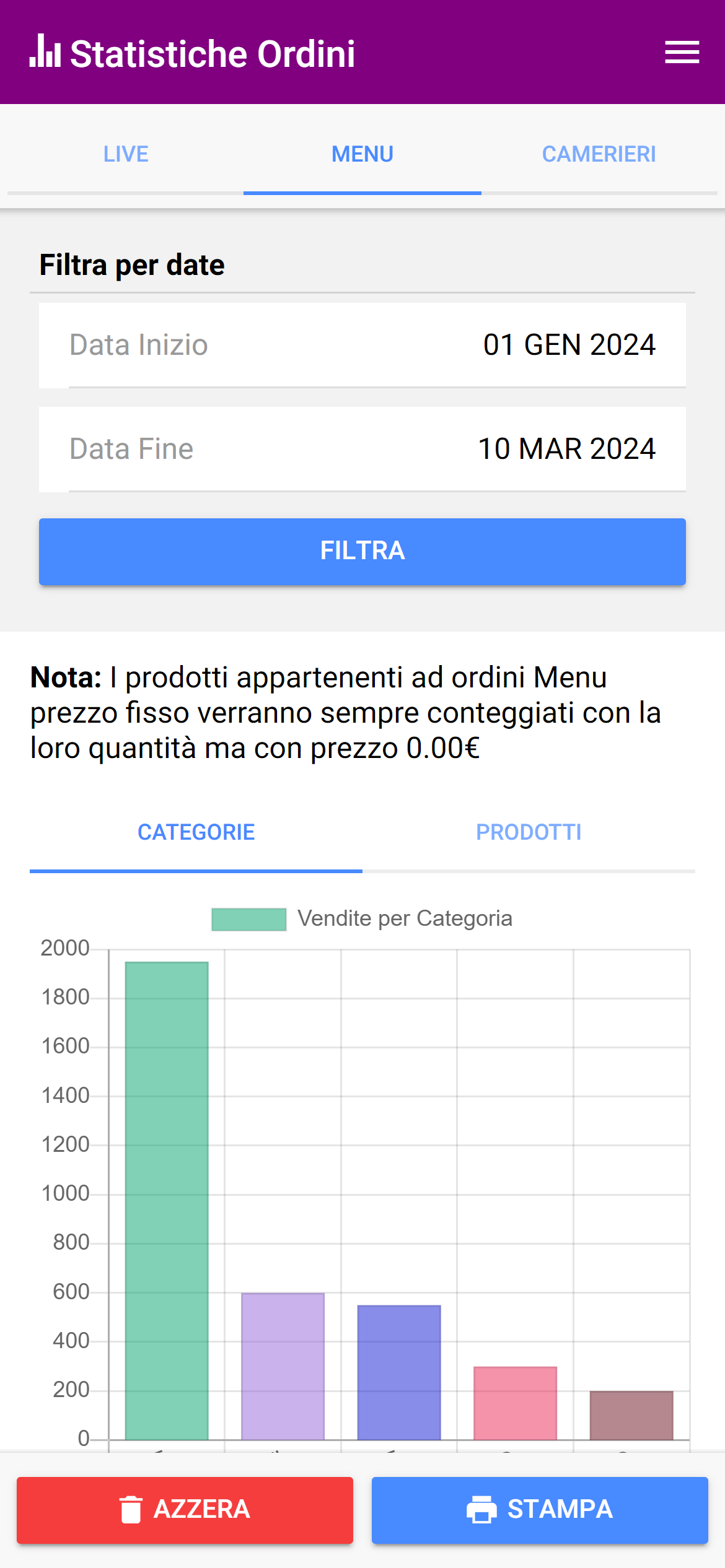Viewport: 725px width, 1568px height.
Task: Toggle the Vendite per Categoria legend
Action: tap(362, 918)
